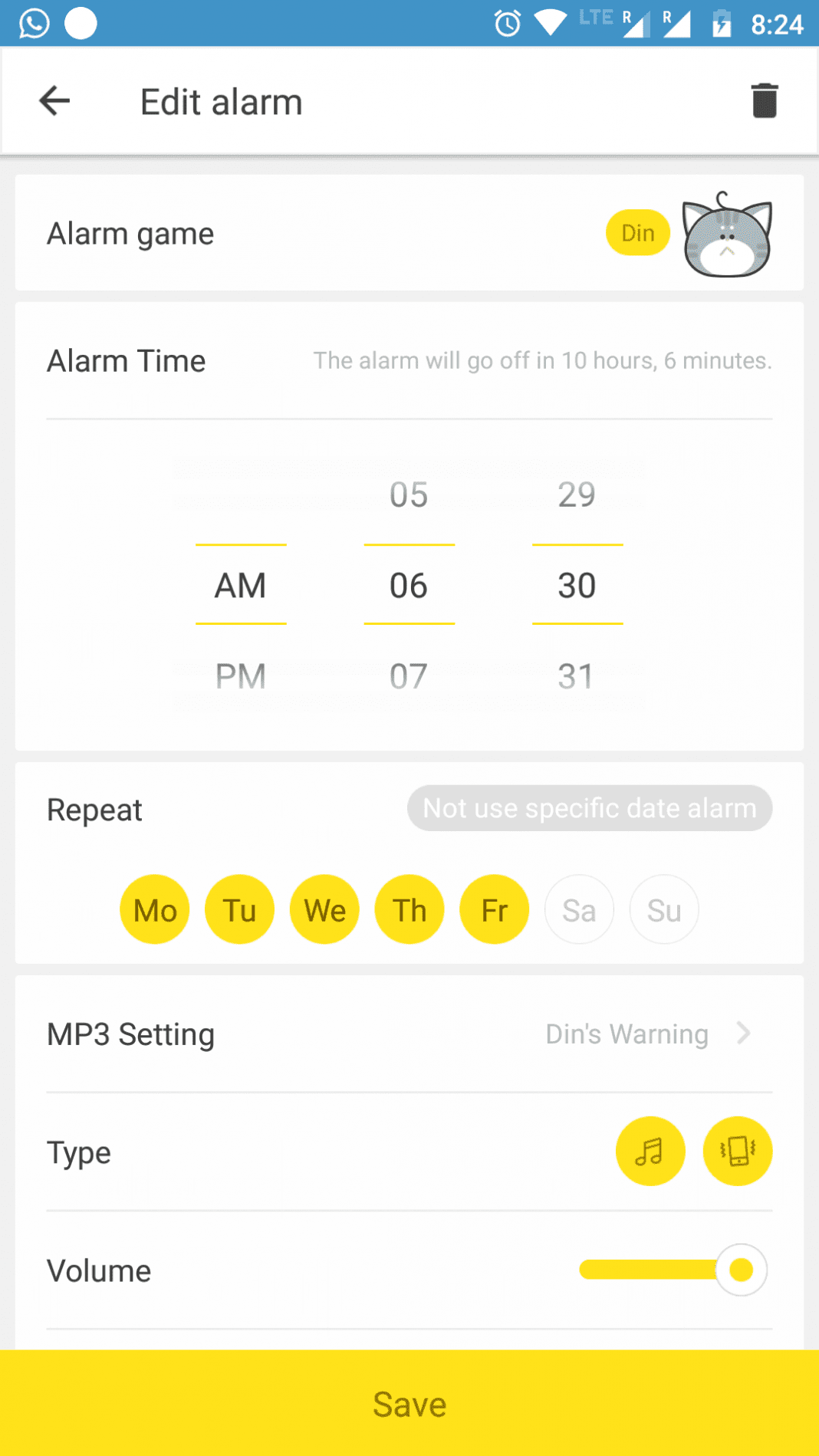Select the vibrating phone type icon
Screen dimensions: 819x1456
(737, 1151)
